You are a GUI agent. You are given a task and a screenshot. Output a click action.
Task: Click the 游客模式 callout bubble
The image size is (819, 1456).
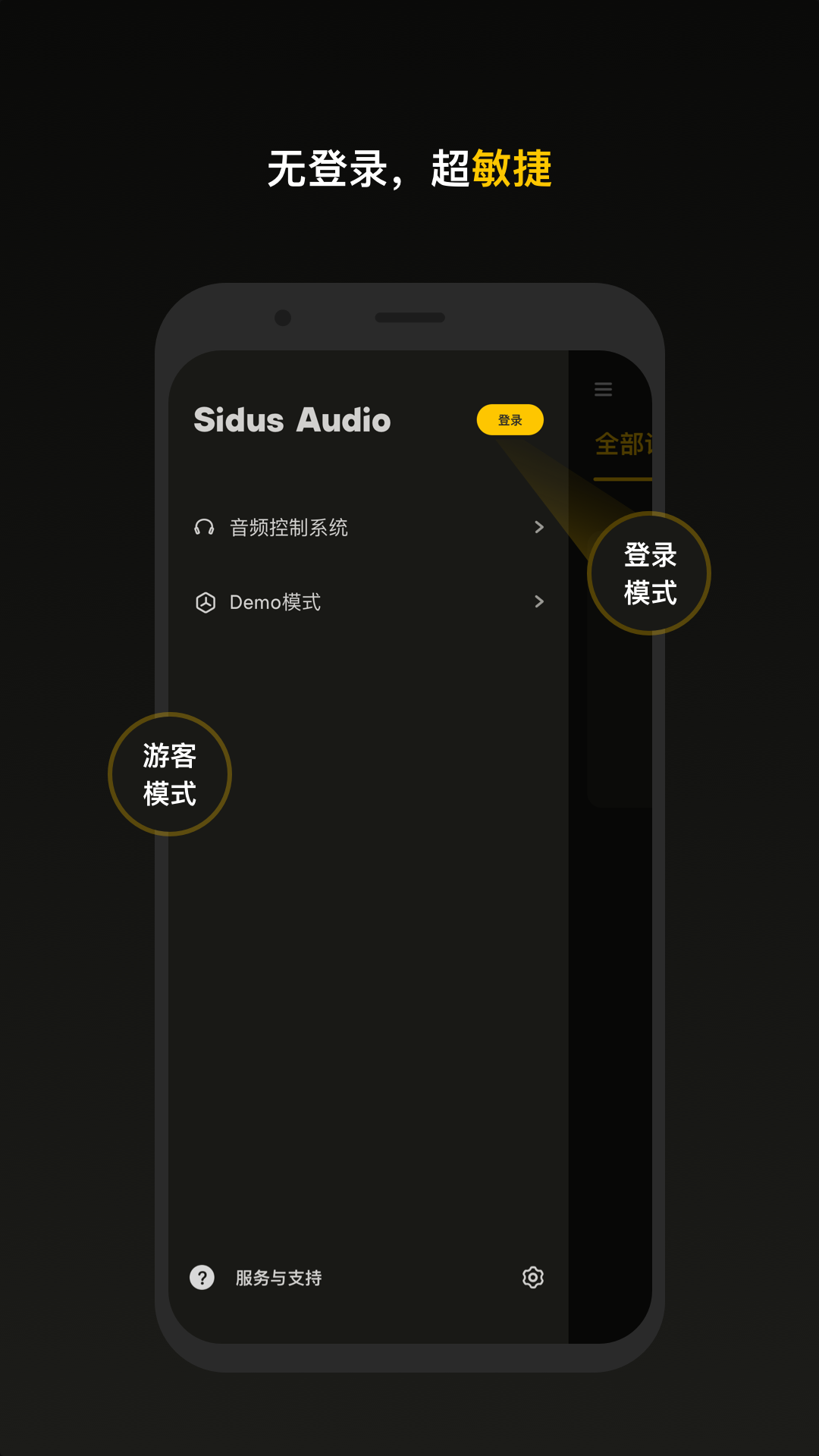tap(170, 774)
